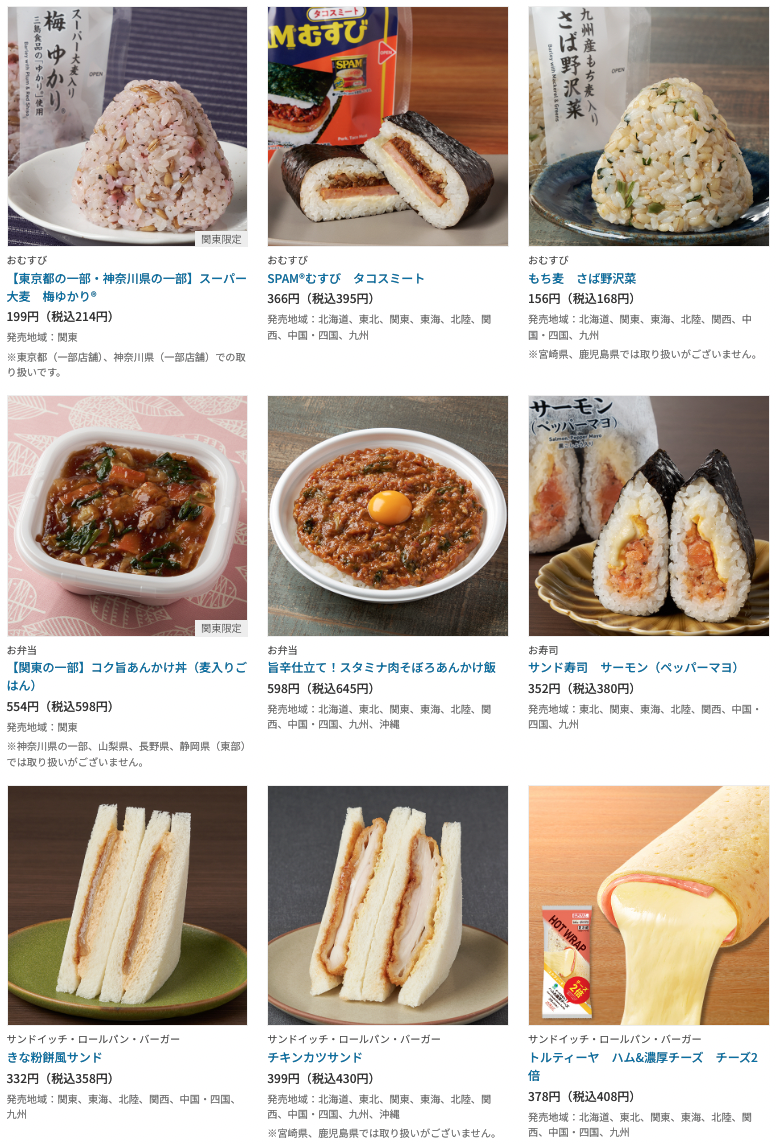Tap the コク旨あんかけ丼 product image
The image size is (776, 1144).
(127, 515)
